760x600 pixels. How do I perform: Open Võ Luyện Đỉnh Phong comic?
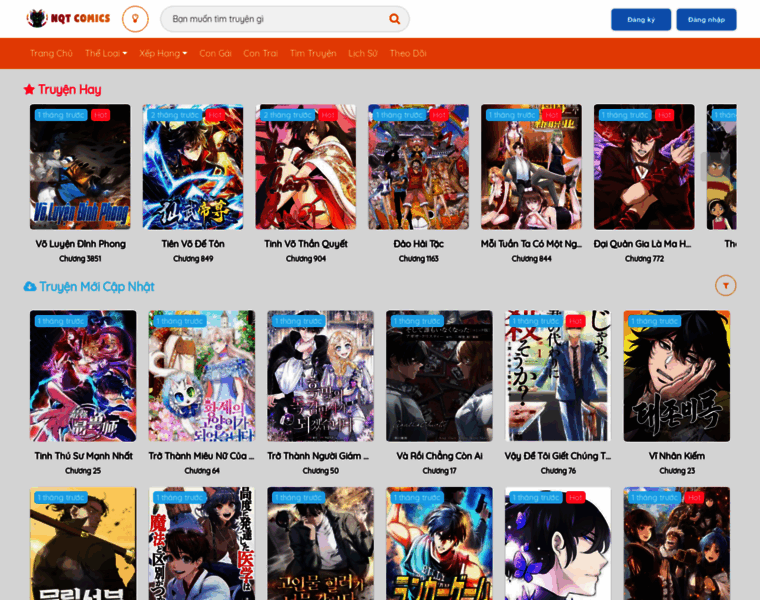click(80, 243)
